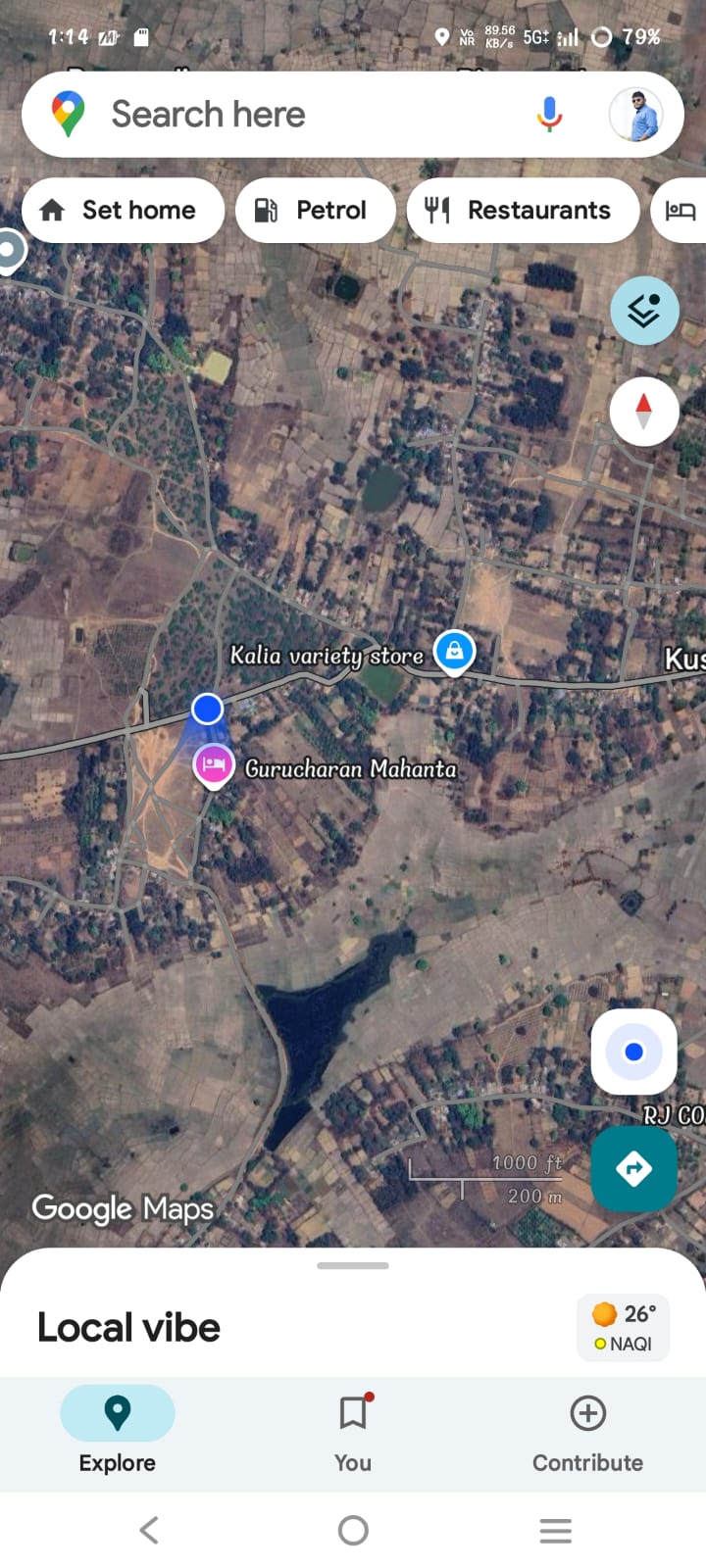This screenshot has height=1568, width=706.
Task: Open the Kalia variety store pin
Action: pyautogui.click(x=454, y=651)
